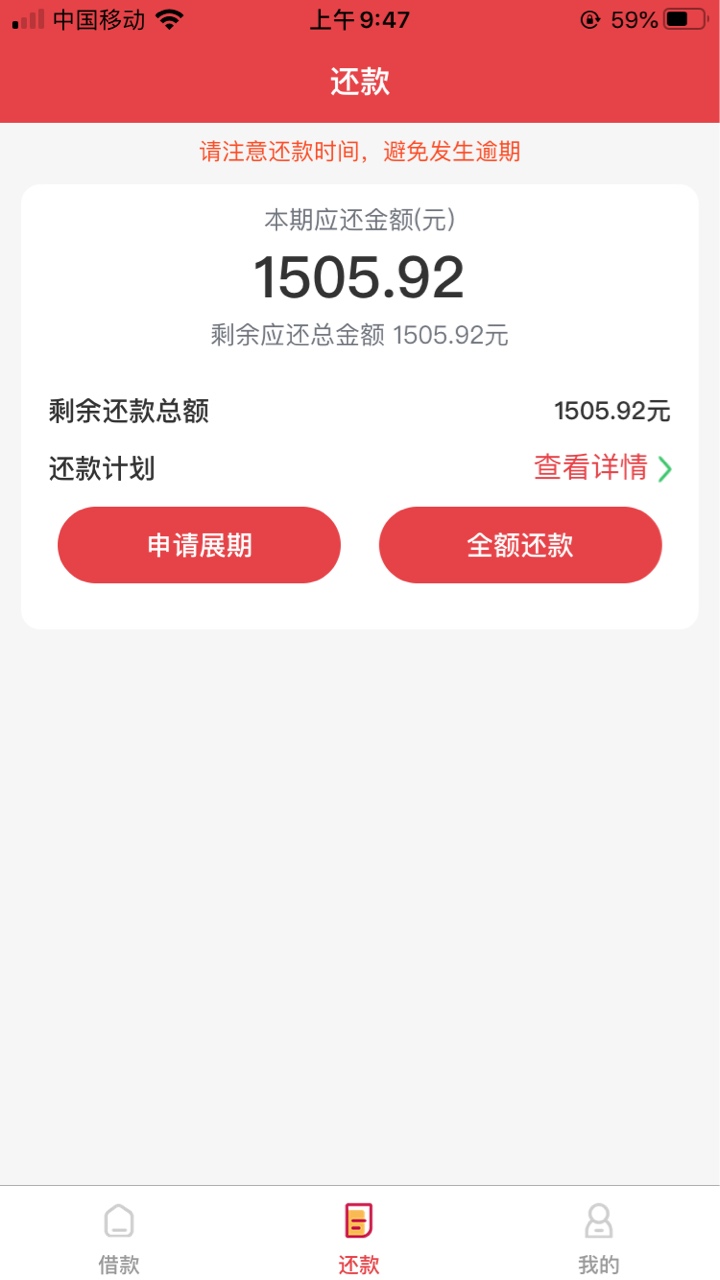
Task: Open the 还款 tab in the bottom bar
Action: tap(359, 1238)
